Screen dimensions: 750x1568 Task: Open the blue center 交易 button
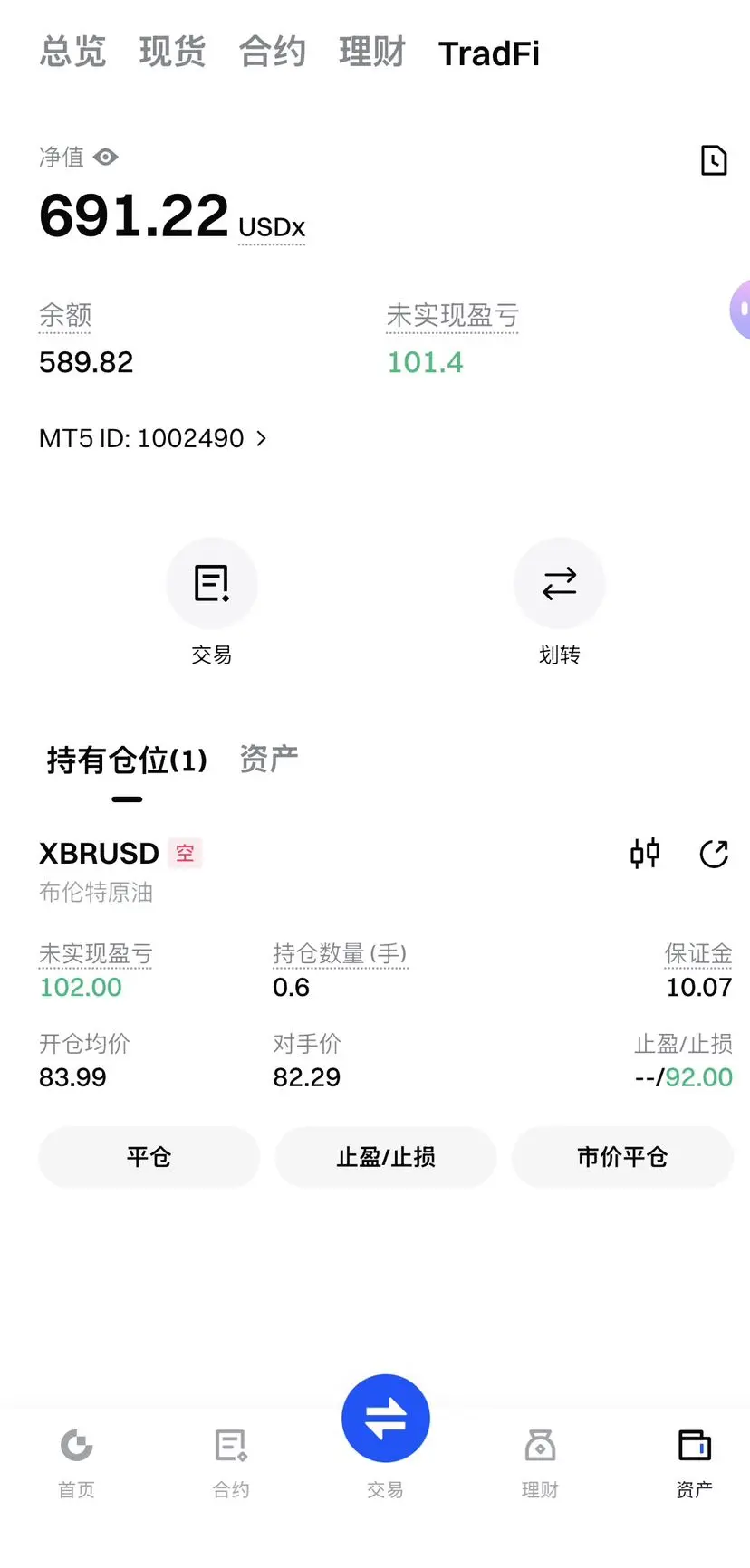coord(386,1419)
